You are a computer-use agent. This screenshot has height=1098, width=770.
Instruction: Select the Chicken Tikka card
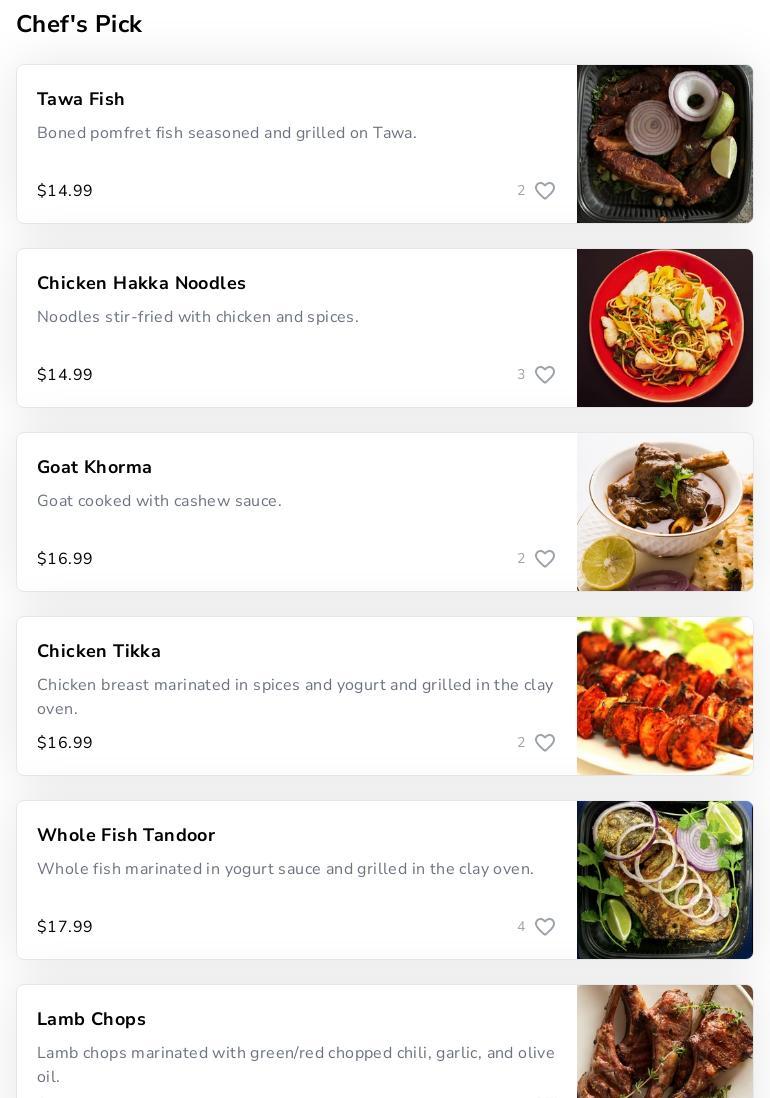coord(99,651)
